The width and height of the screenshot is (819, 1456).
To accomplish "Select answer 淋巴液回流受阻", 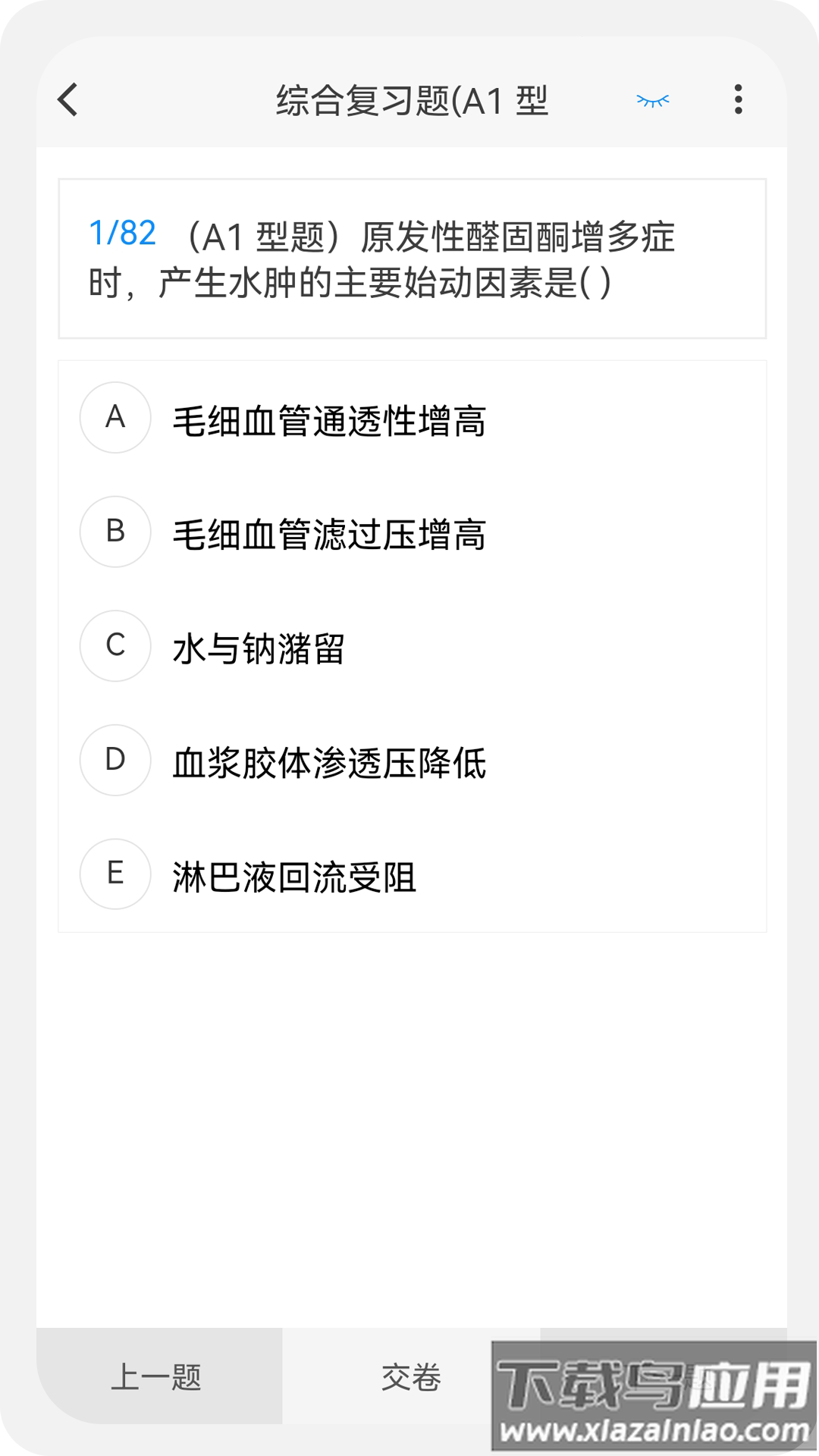I will coord(294,878).
